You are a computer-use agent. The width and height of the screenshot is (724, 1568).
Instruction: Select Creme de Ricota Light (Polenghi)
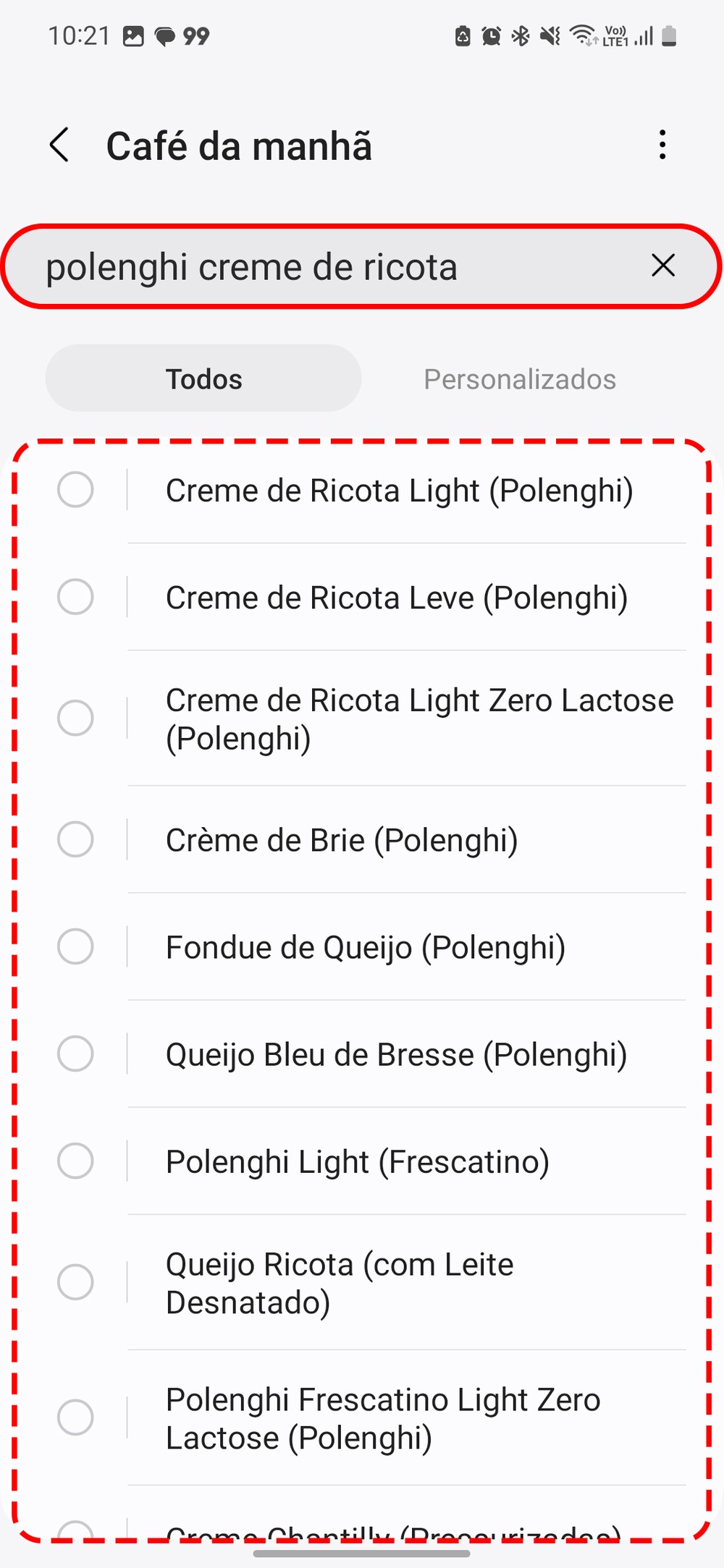click(x=75, y=490)
